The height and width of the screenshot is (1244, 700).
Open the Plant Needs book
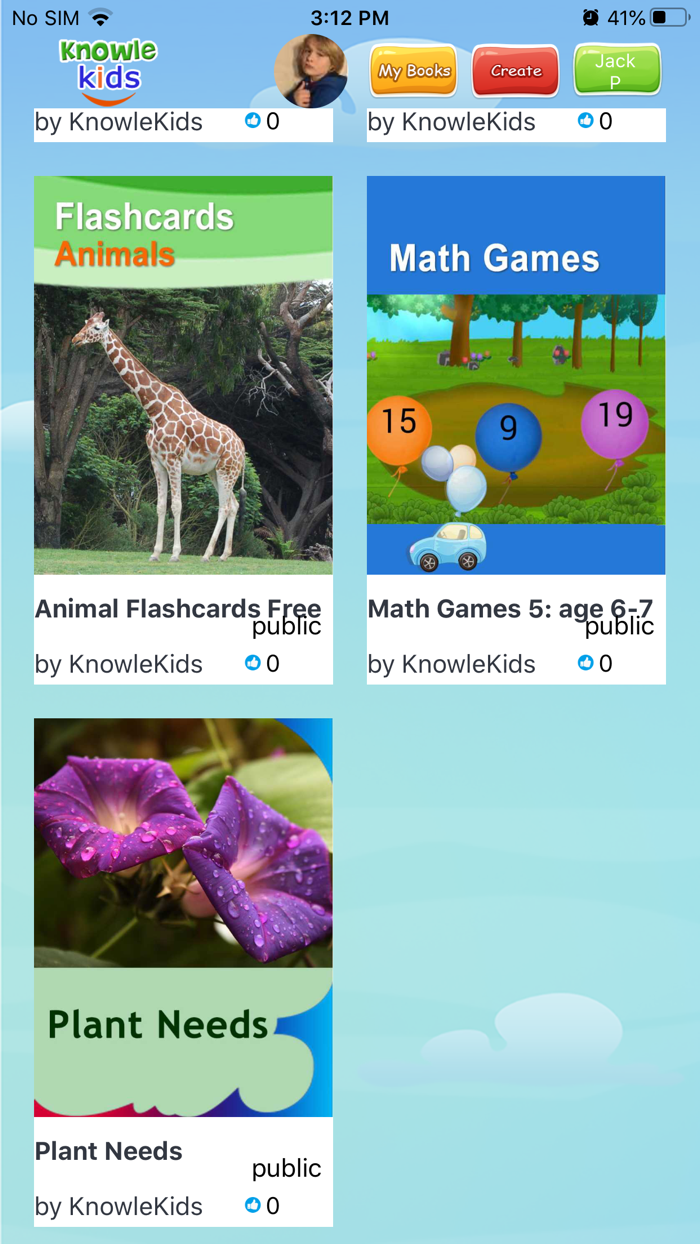point(183,917)
